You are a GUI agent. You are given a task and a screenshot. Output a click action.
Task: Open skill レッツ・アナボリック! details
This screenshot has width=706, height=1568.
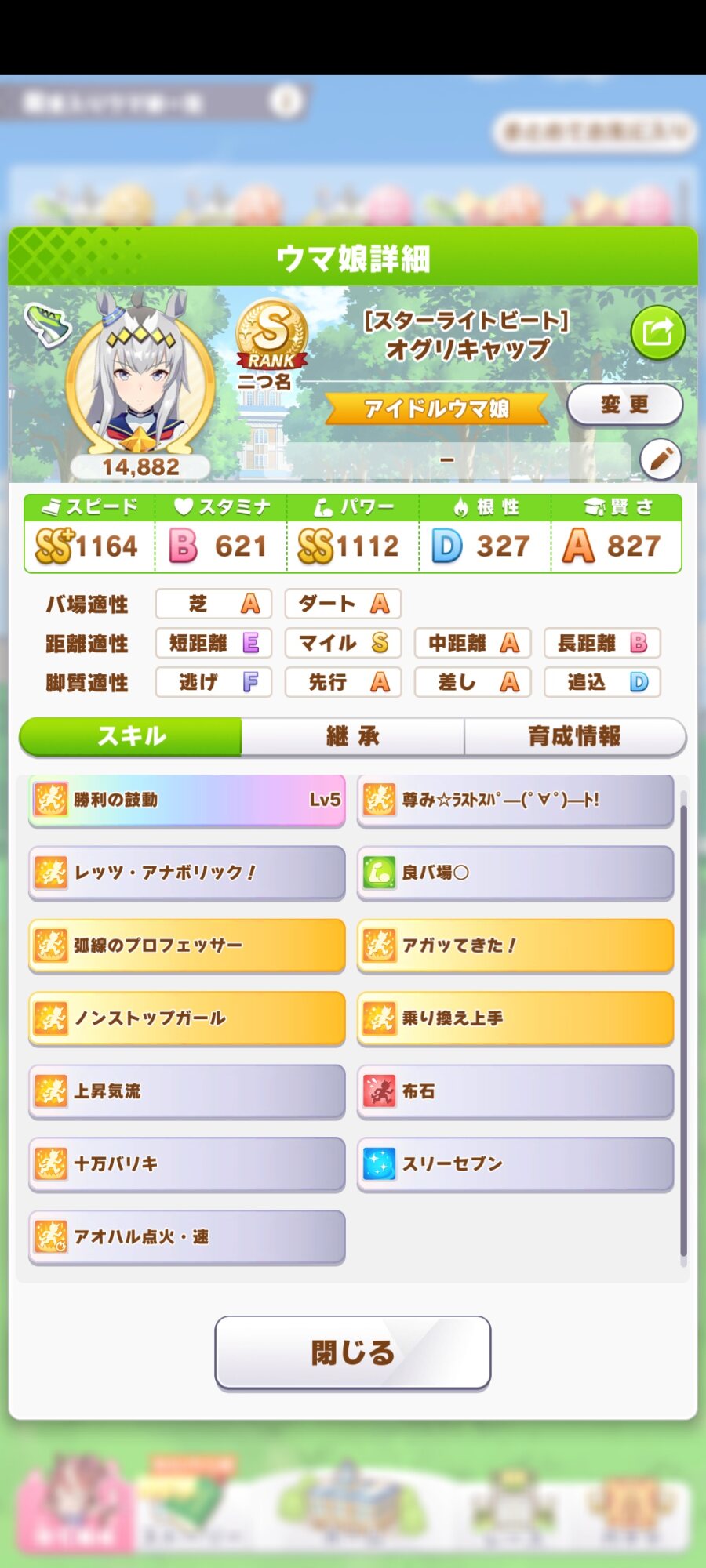[187, 873]
